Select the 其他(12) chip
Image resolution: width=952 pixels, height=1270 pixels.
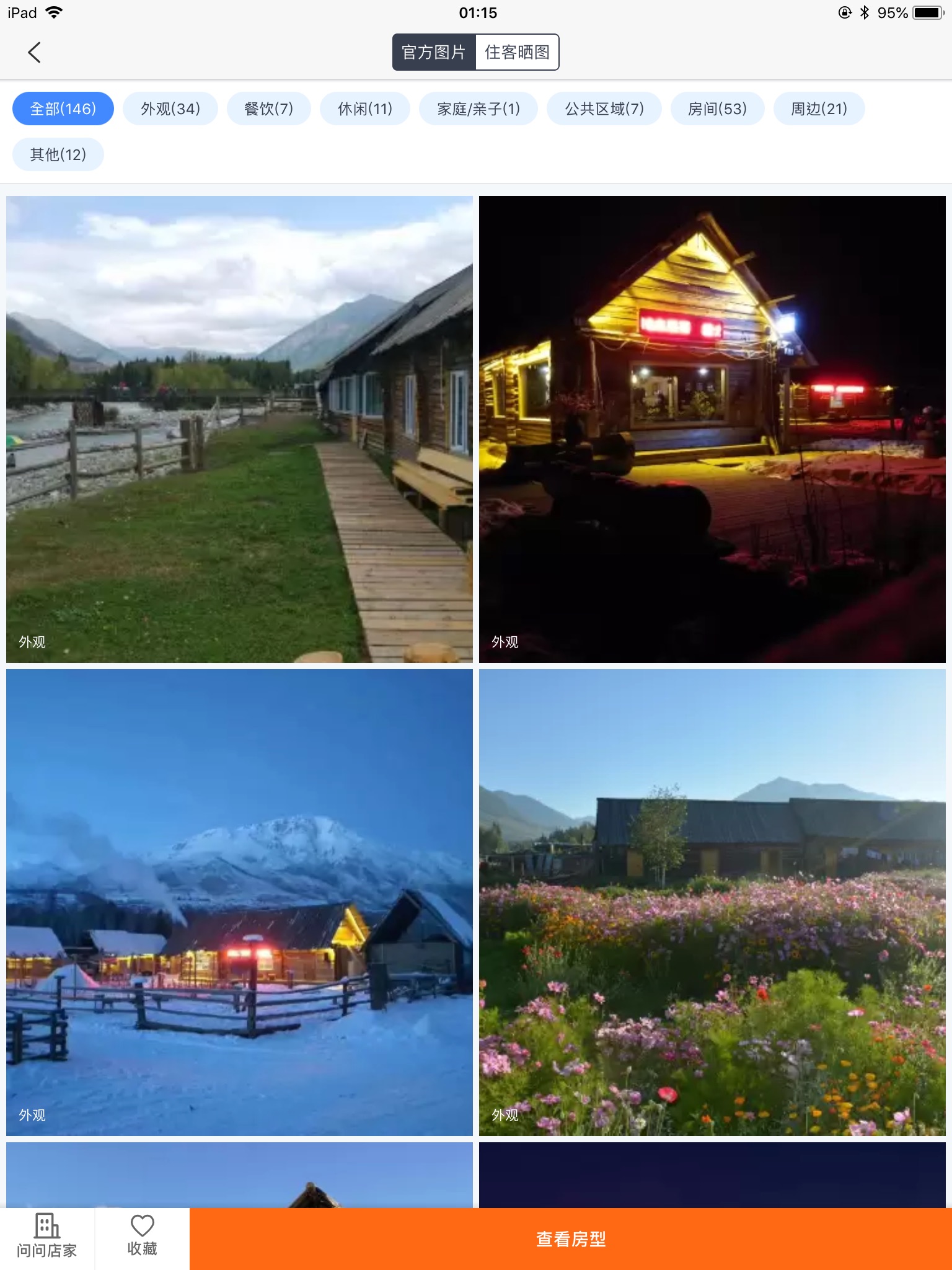click(x=58, y=154)
